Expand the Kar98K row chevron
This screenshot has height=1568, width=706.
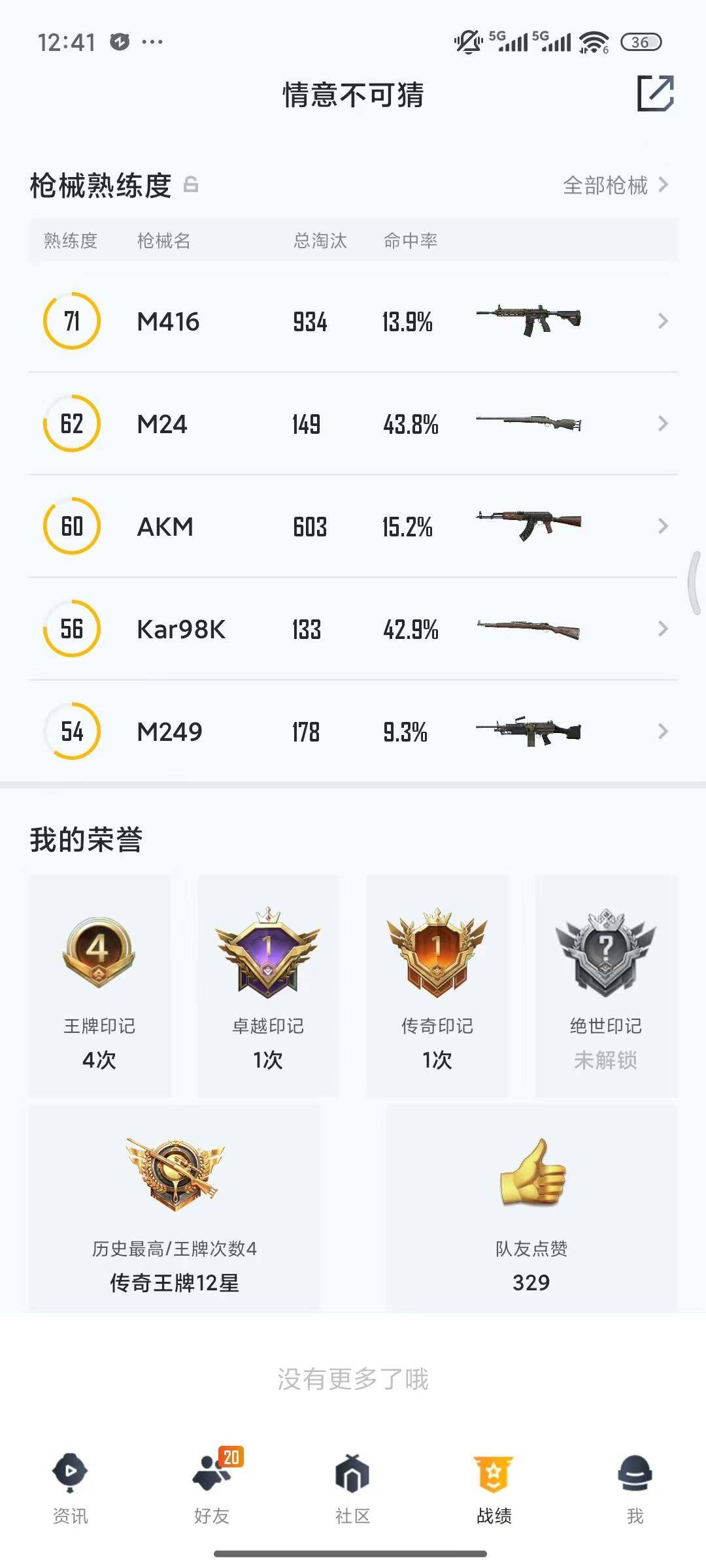[x=662, y=629]
